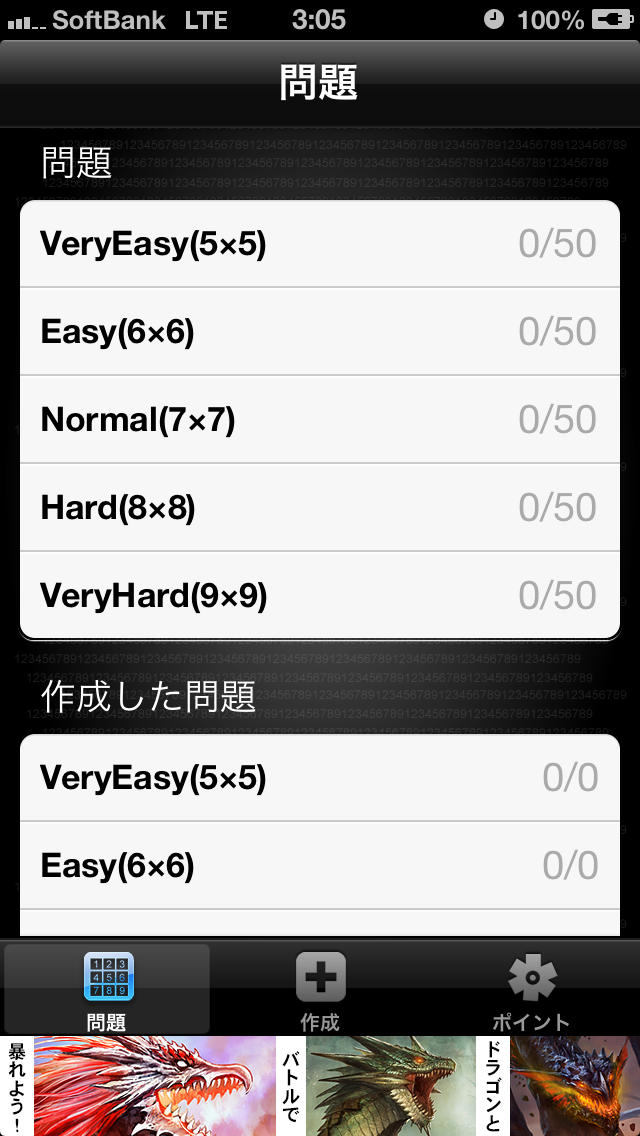Image resolution: width=640 pixels, height=1136 pixels.
Task: Switch to the 作成 tab
Action: click(320, 990)
